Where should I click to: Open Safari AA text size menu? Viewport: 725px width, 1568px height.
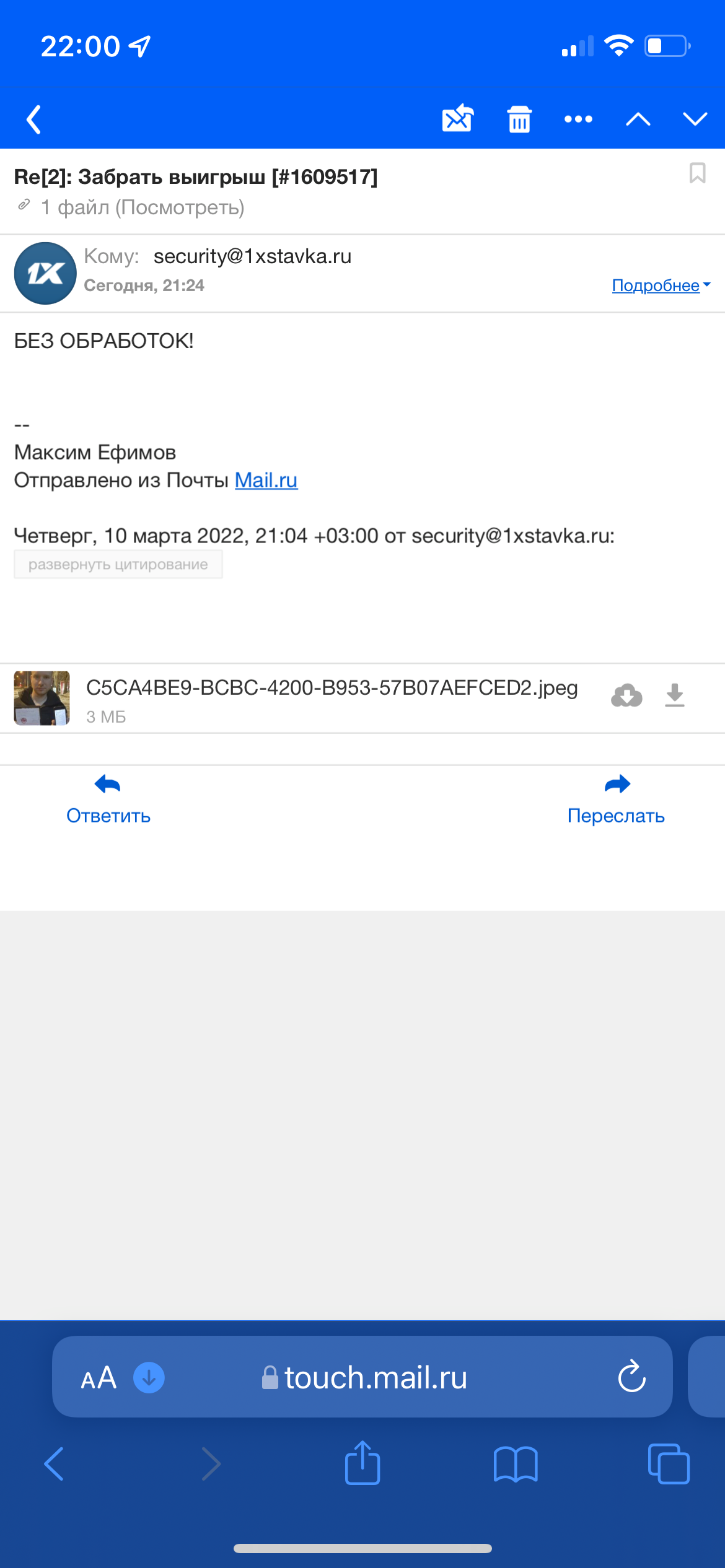click(99, 1378)
